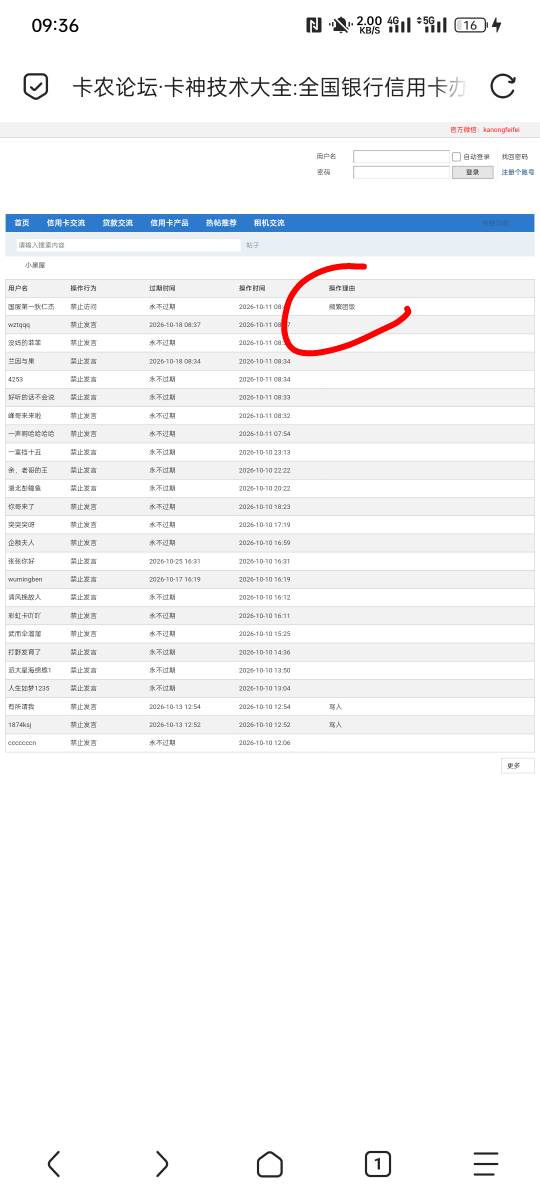Open the 信用卡产品 tab
The width and height of the screenshot is (540, 1200).
[x=169, y=223]
